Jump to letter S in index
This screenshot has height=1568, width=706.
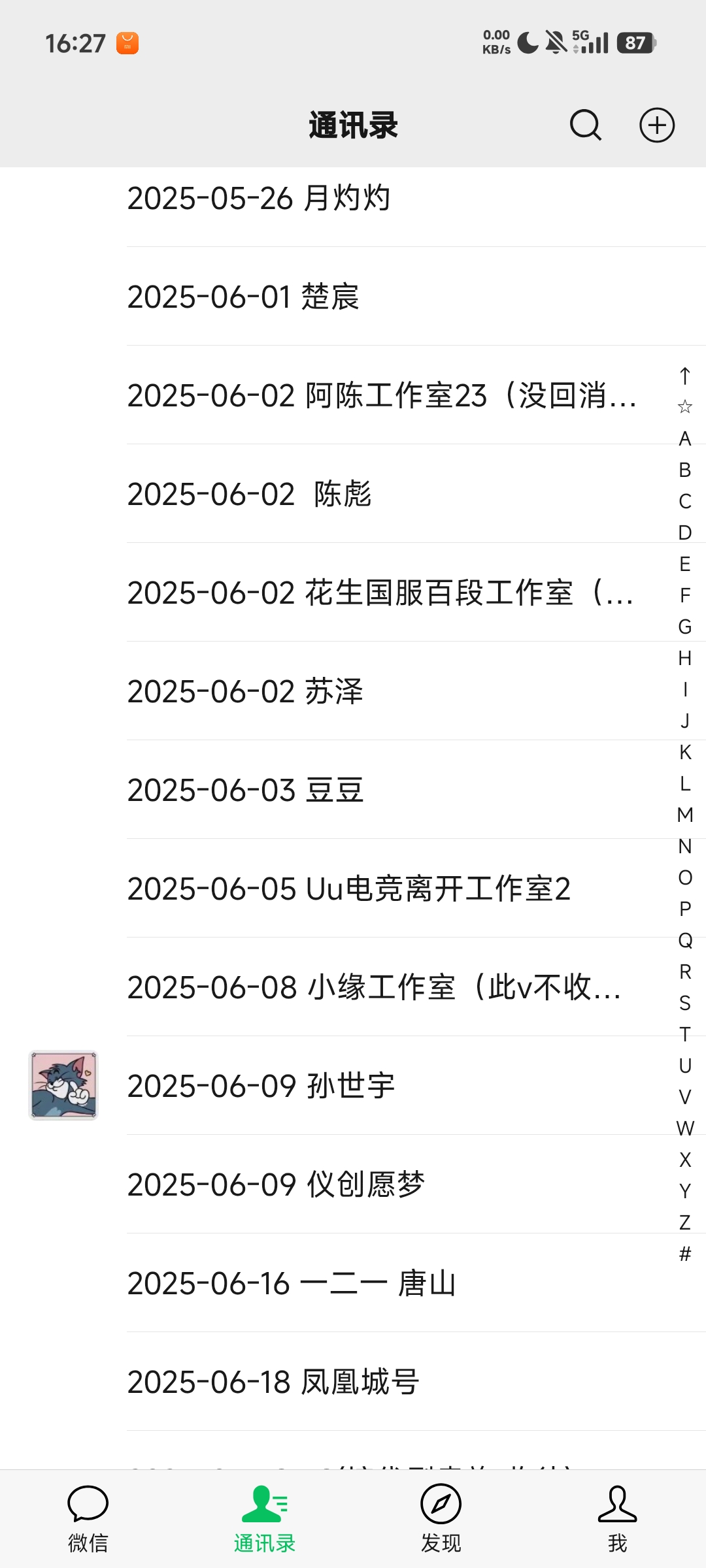pos(684,1003)
